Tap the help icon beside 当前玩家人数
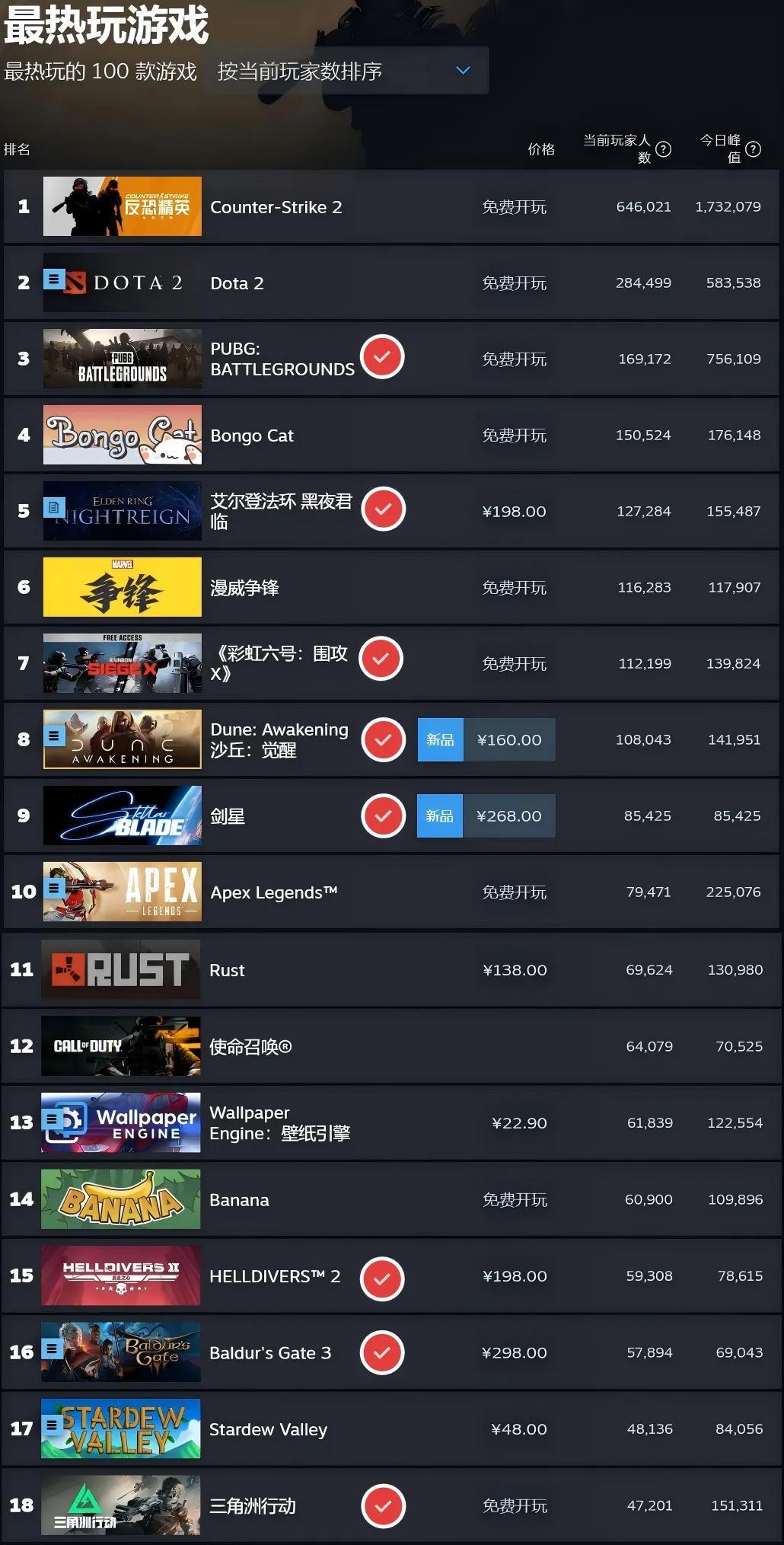Image resolution: width=784 pixels, height=1545 pixels. (x=663, y=149)
